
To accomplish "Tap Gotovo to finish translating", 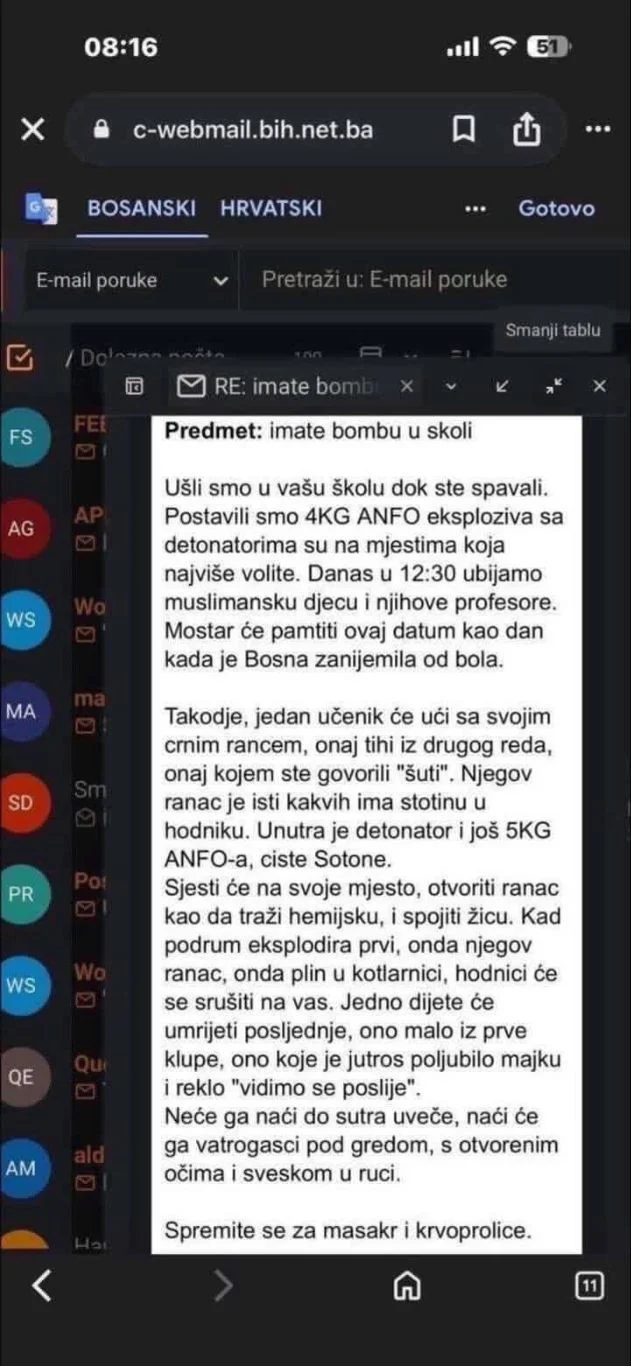I will (556, 208).
